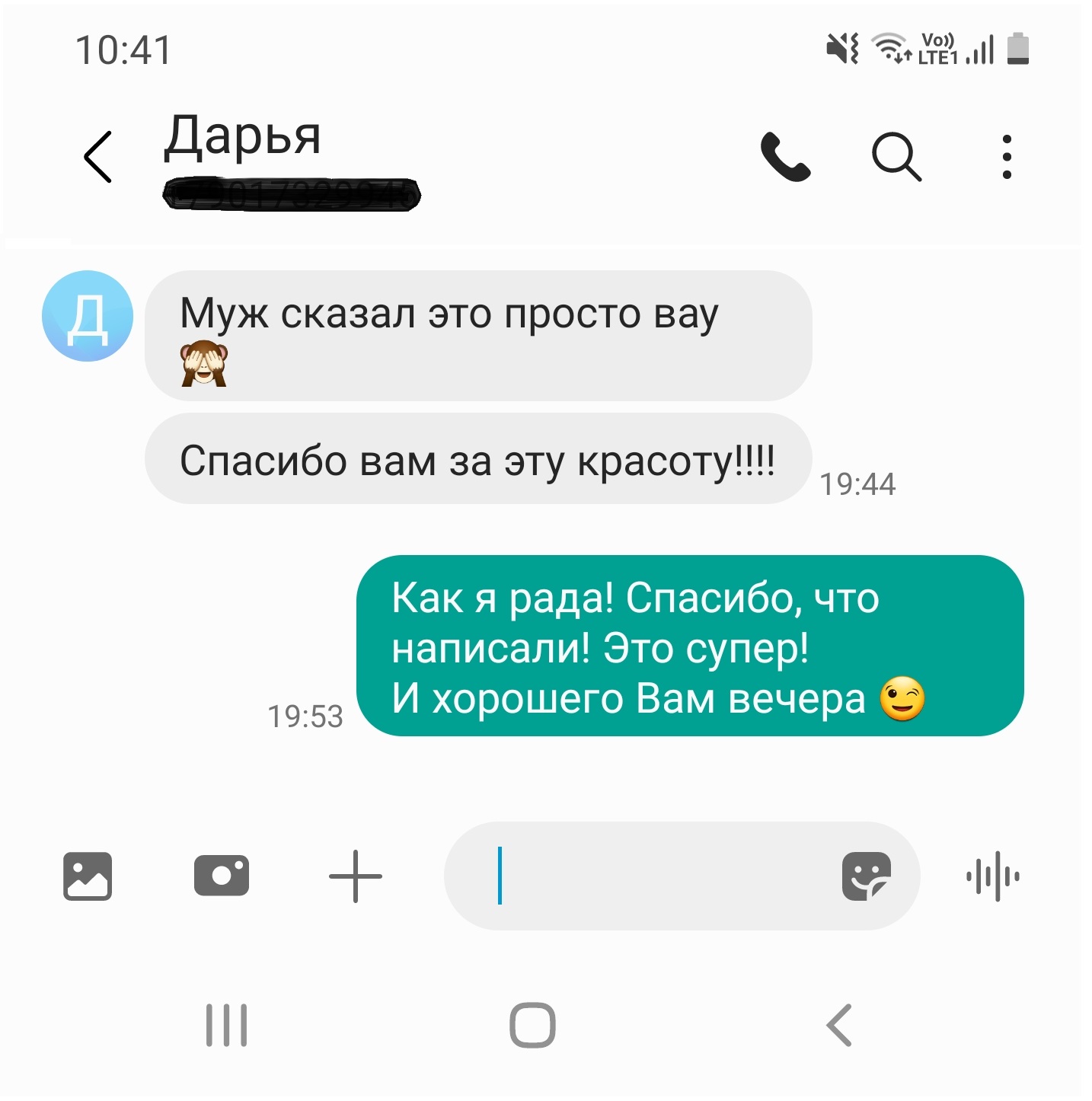Open recent apps from navigation bar

[227, 1025]
